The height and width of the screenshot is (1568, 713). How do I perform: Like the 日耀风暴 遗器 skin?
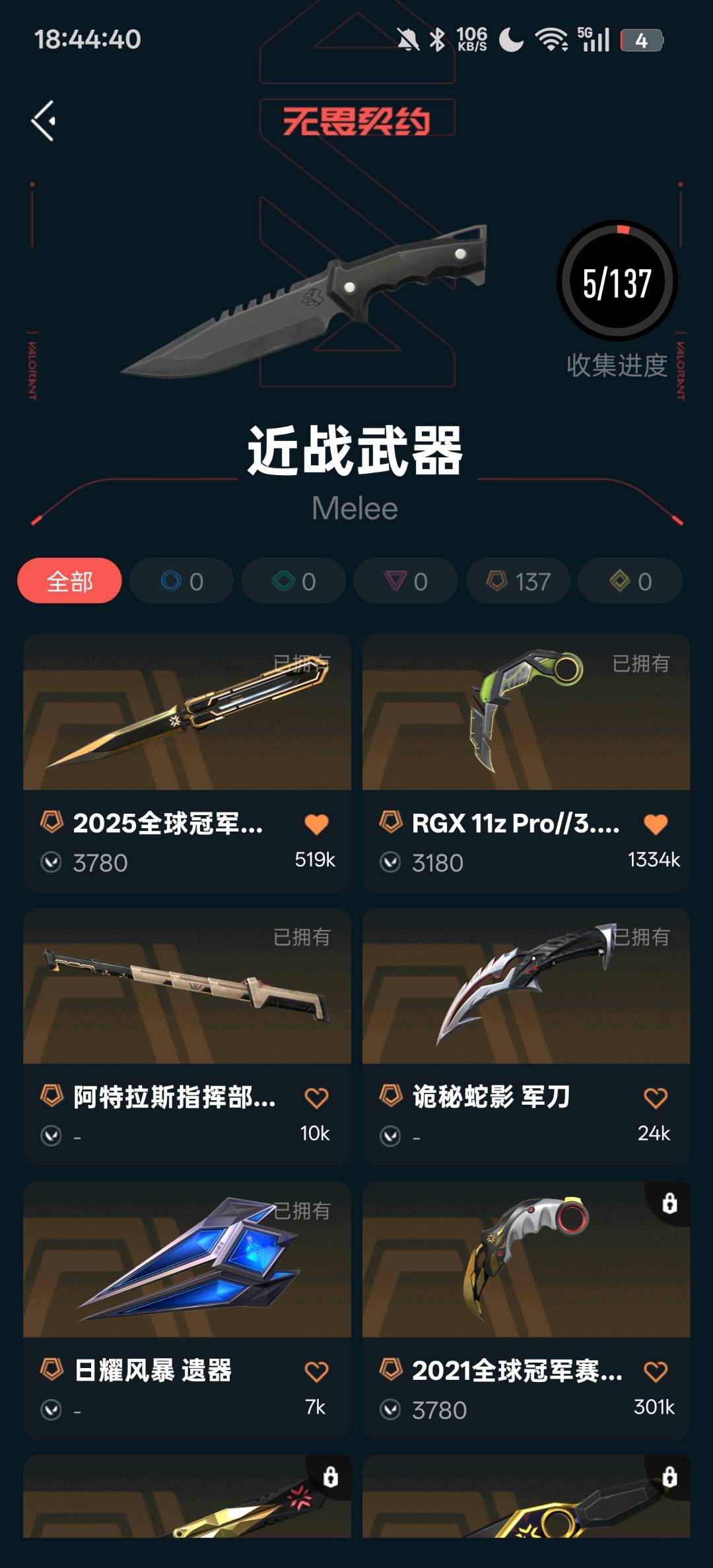(x=316, y=1372)
